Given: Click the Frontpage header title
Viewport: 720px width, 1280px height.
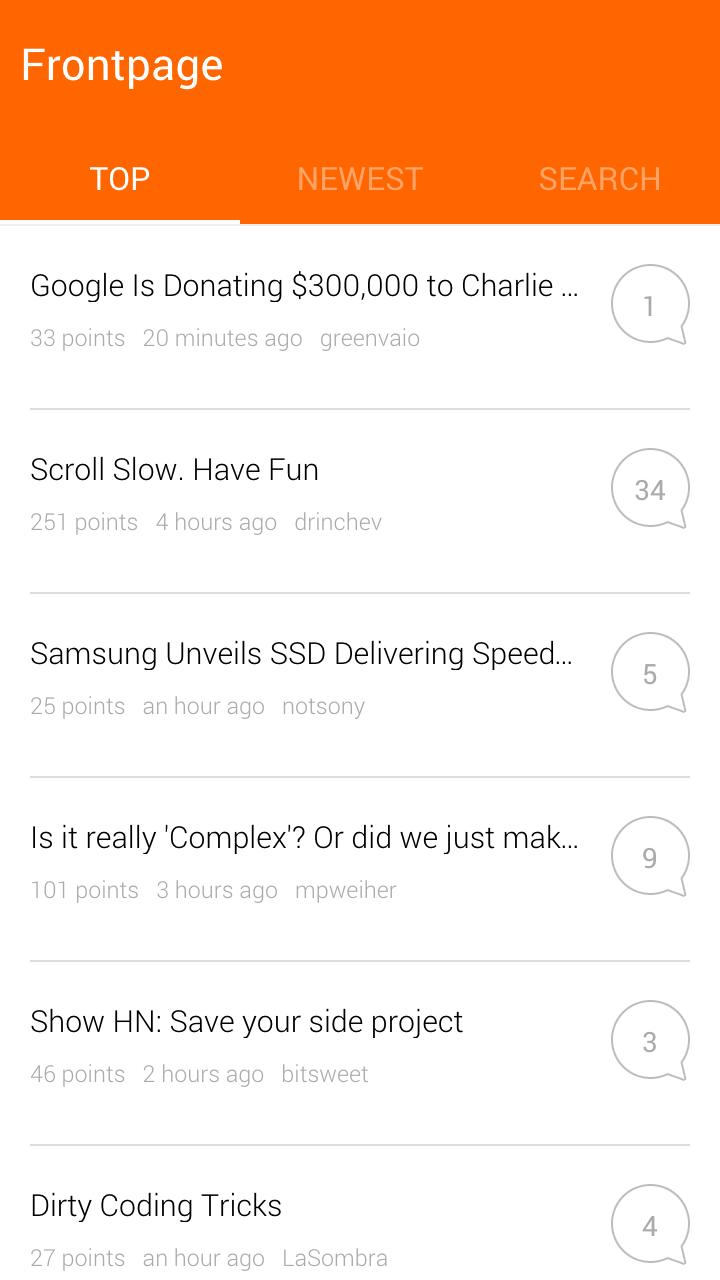Looking at the screenshot, I should pos(123,64).
